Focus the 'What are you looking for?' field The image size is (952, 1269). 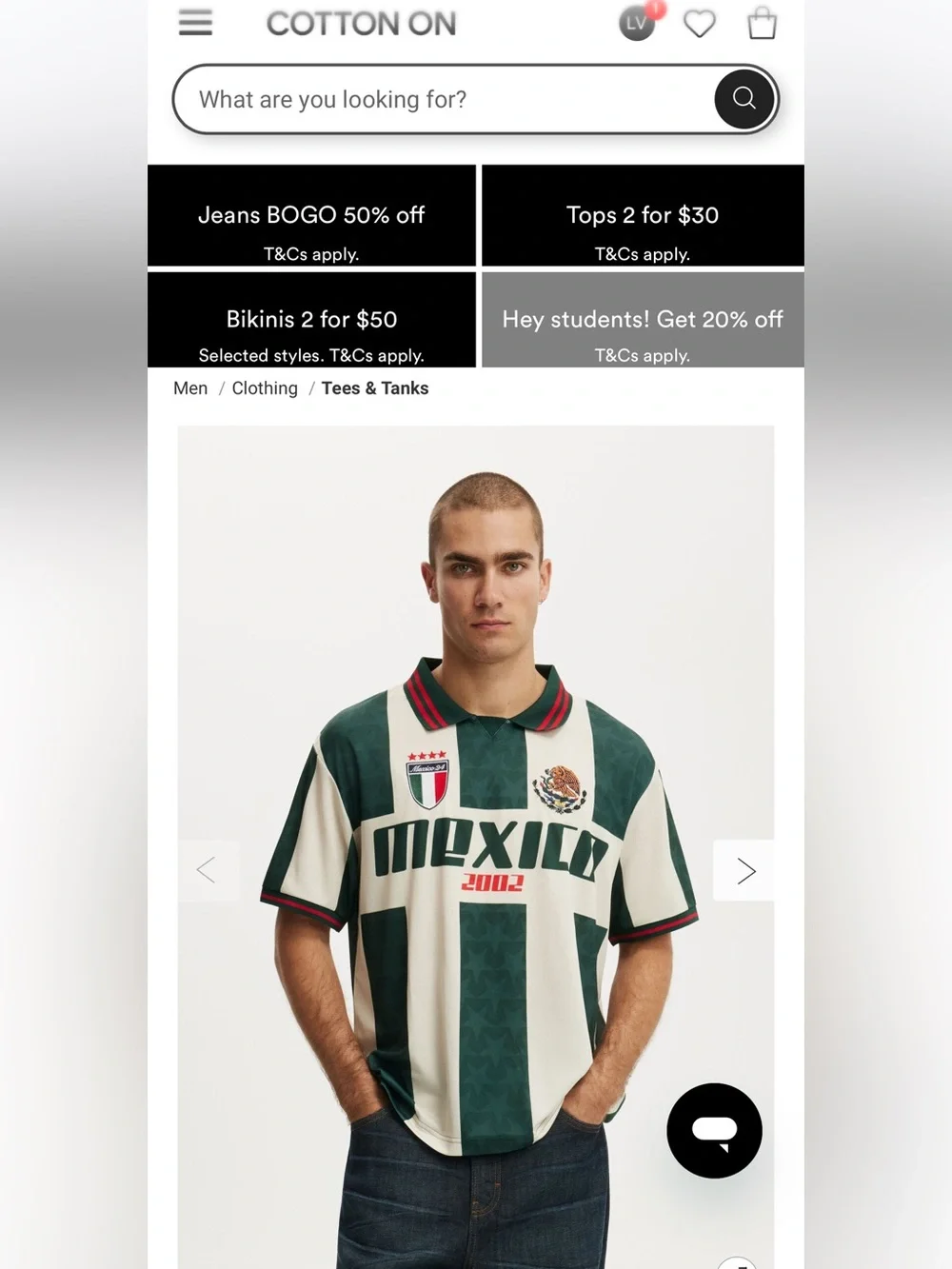point(444,99)
